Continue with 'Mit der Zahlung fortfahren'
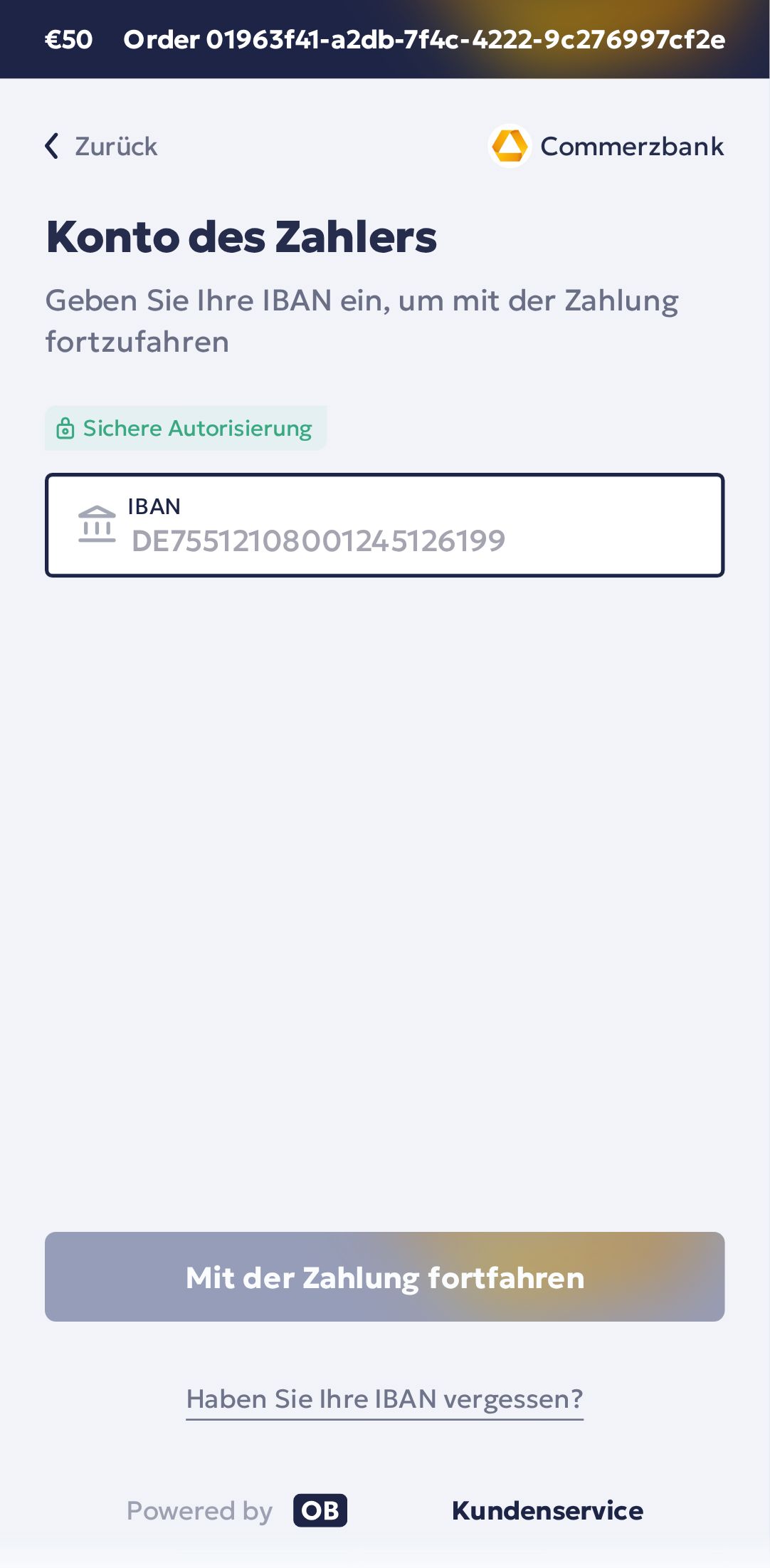 click(x=384, y=1277)
